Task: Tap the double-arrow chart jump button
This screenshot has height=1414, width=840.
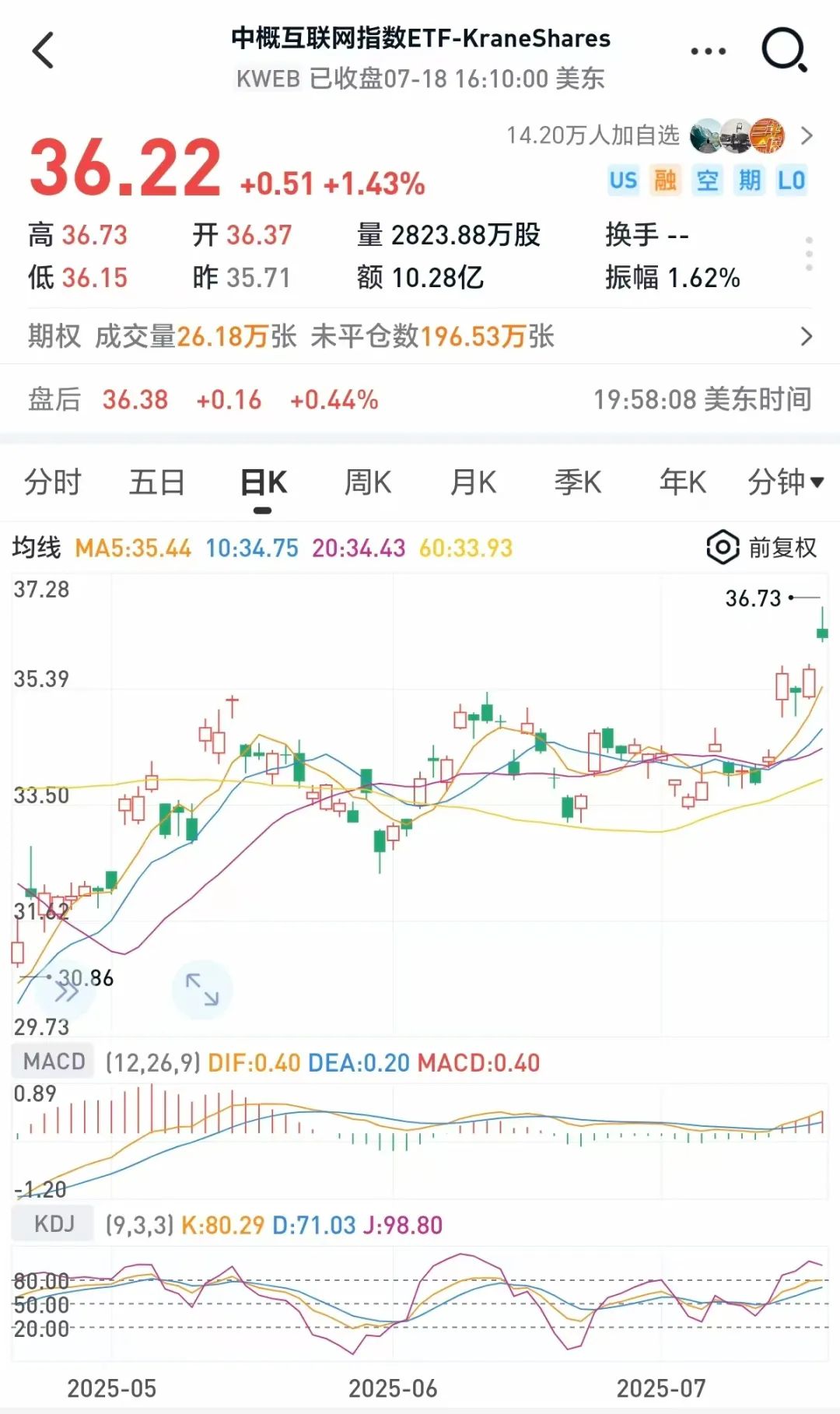Action: pyautogui.click(x=66, y=991)
